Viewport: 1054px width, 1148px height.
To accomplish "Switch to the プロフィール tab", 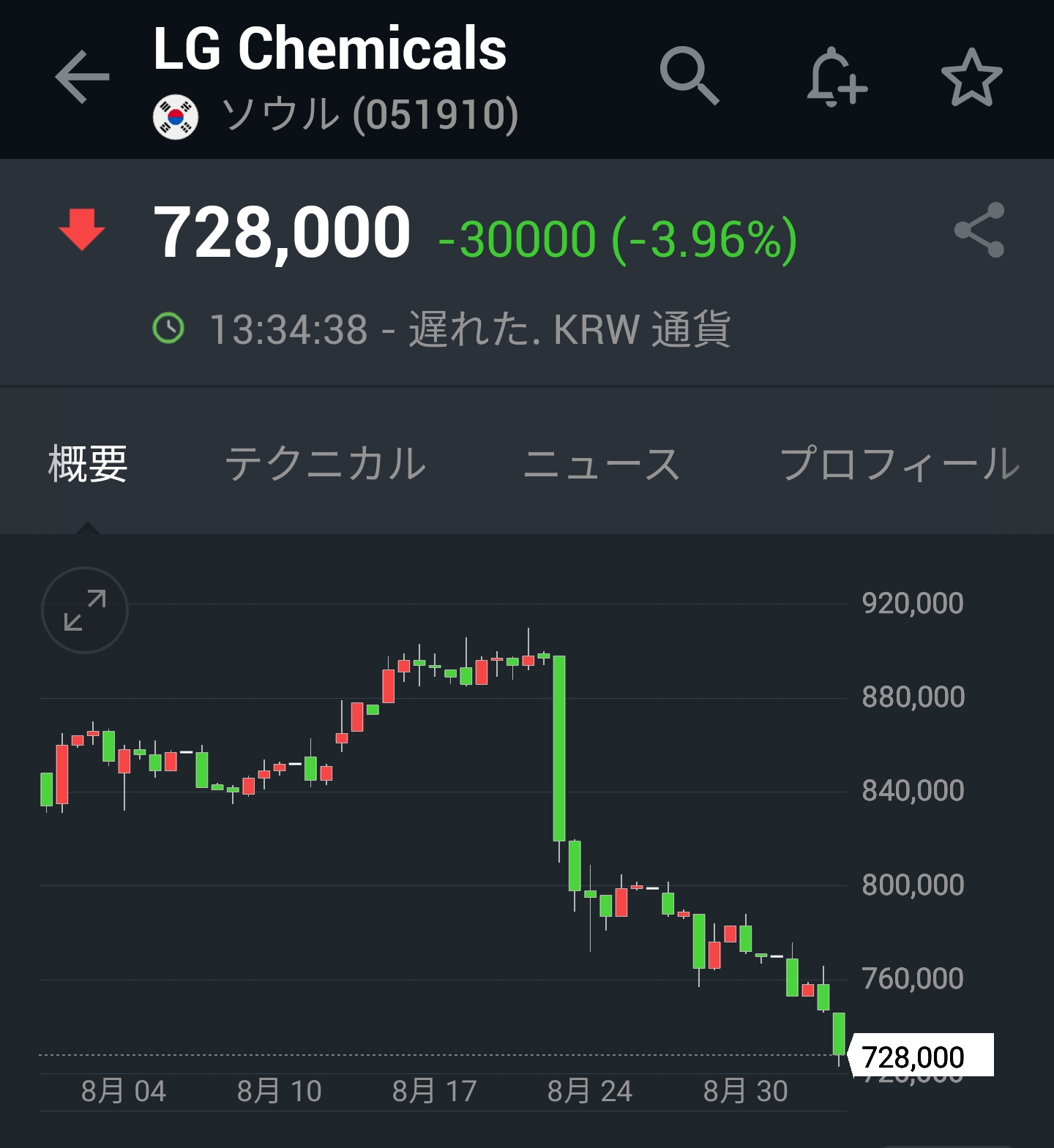I will 900,464.
